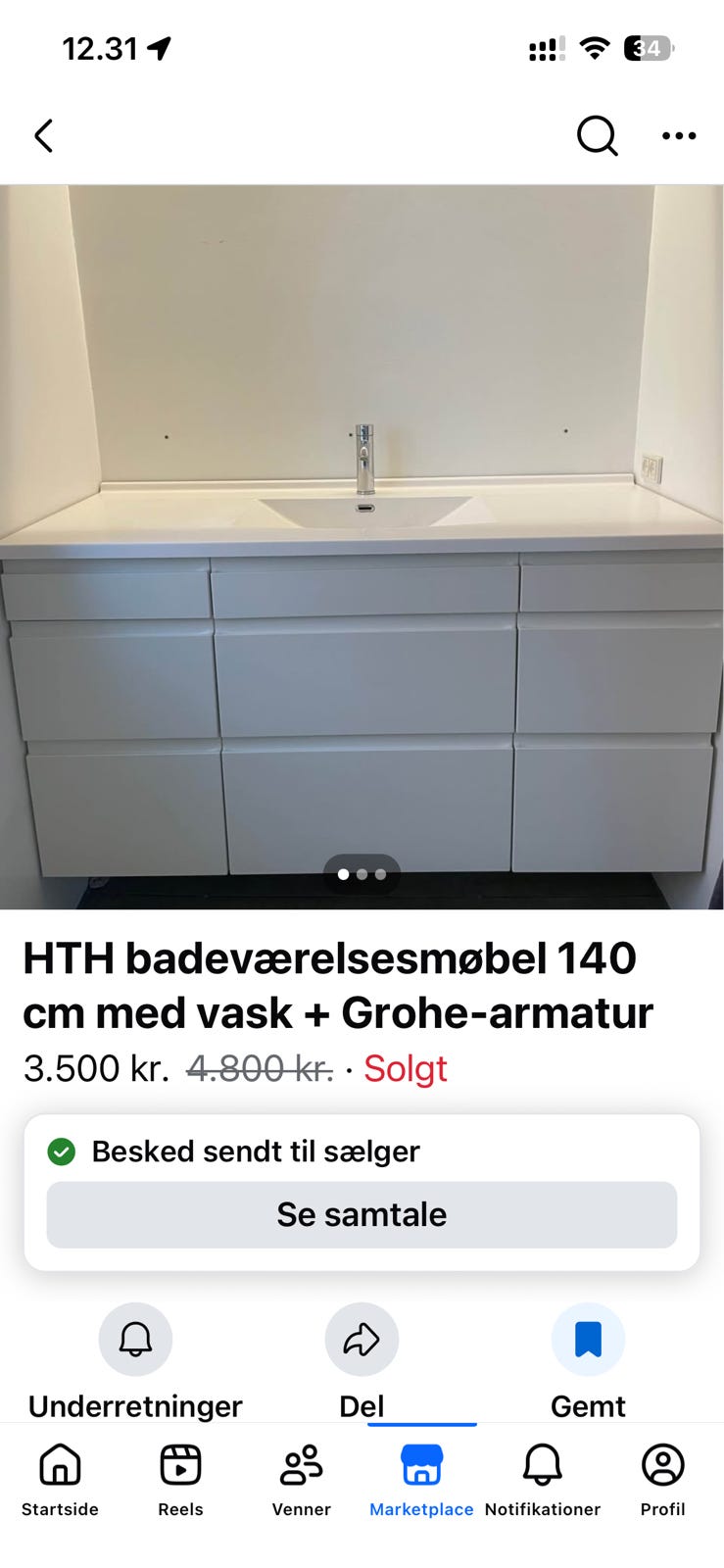Select the third carousel dot
Image resolution: width=724 pixels, height=1568 pixels.
pos(380,875)
